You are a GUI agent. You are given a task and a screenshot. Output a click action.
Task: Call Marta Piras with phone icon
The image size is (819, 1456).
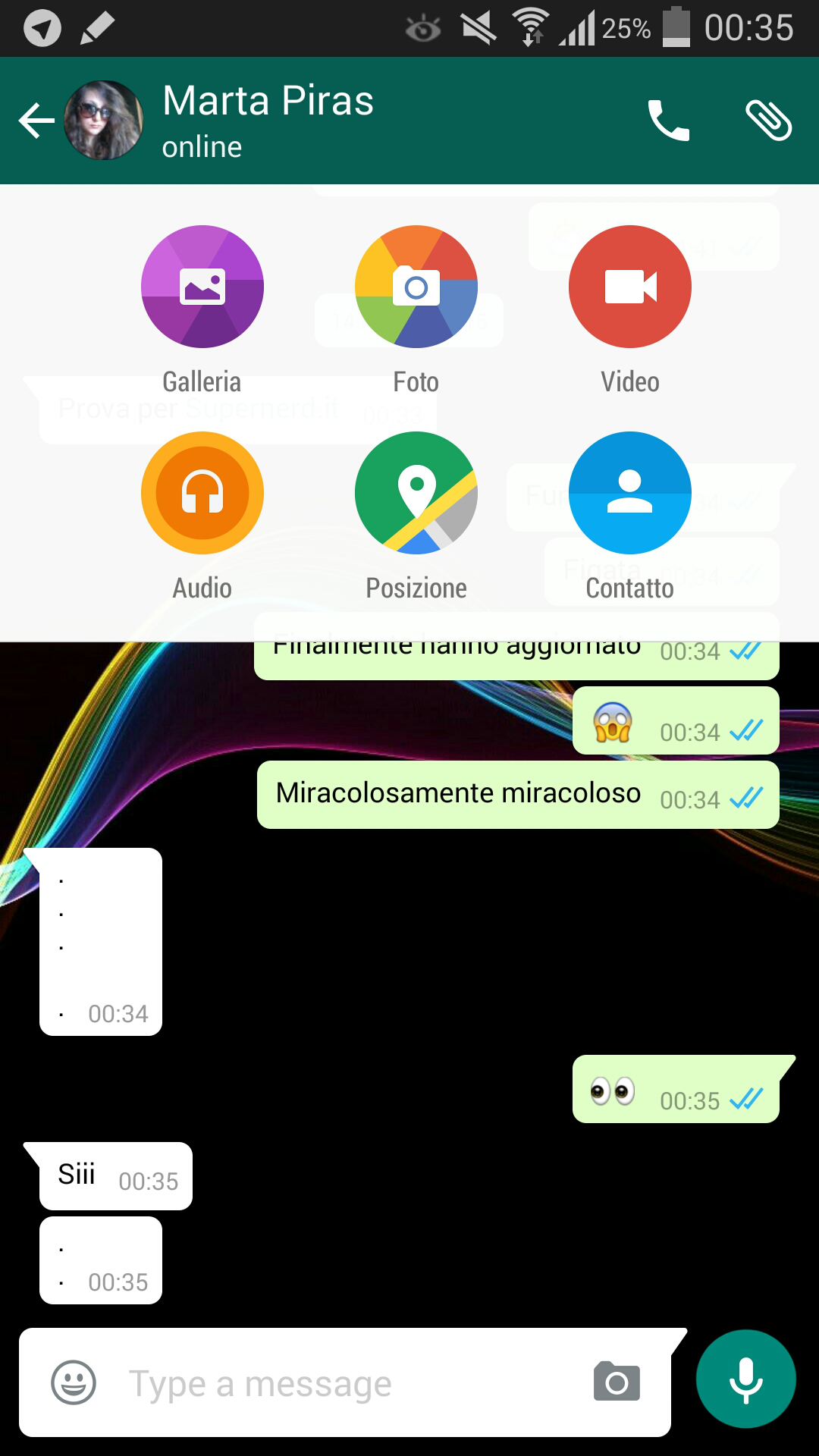(x=668, y=121)
